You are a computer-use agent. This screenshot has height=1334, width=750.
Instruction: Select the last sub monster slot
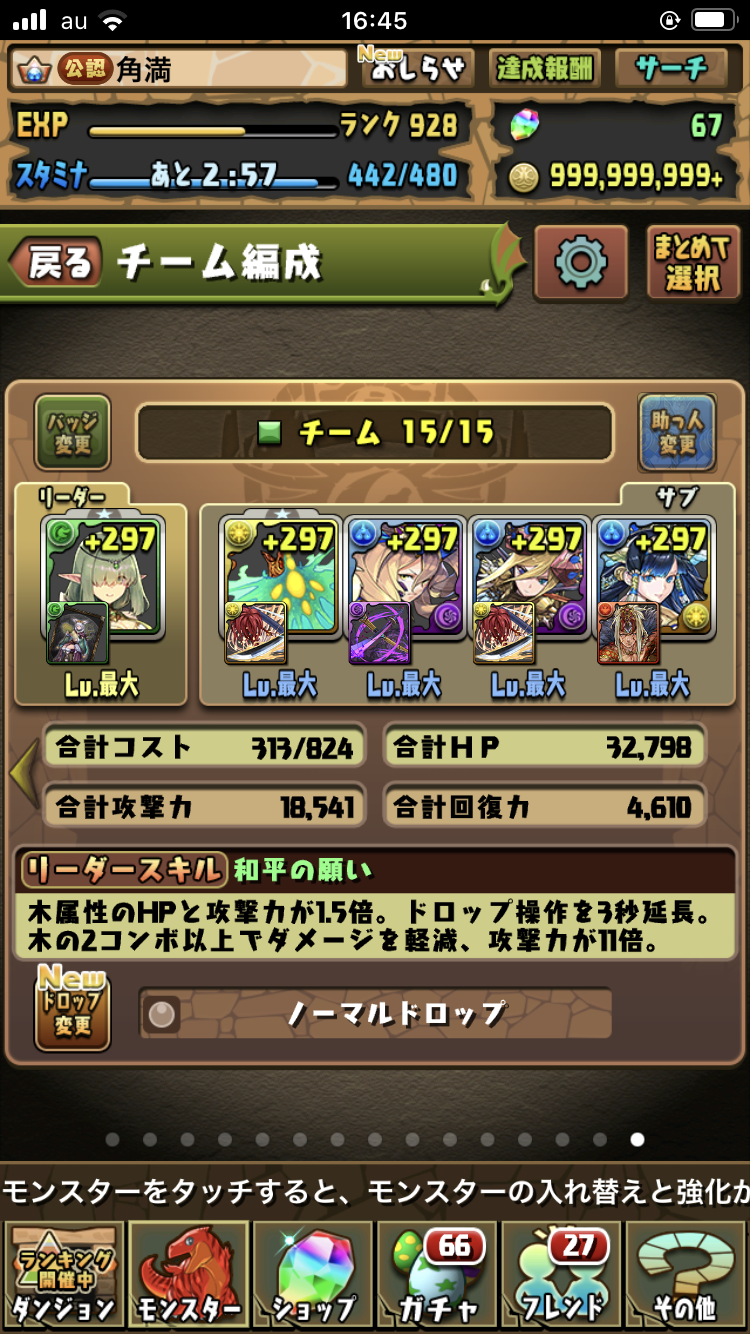point(653,590)
